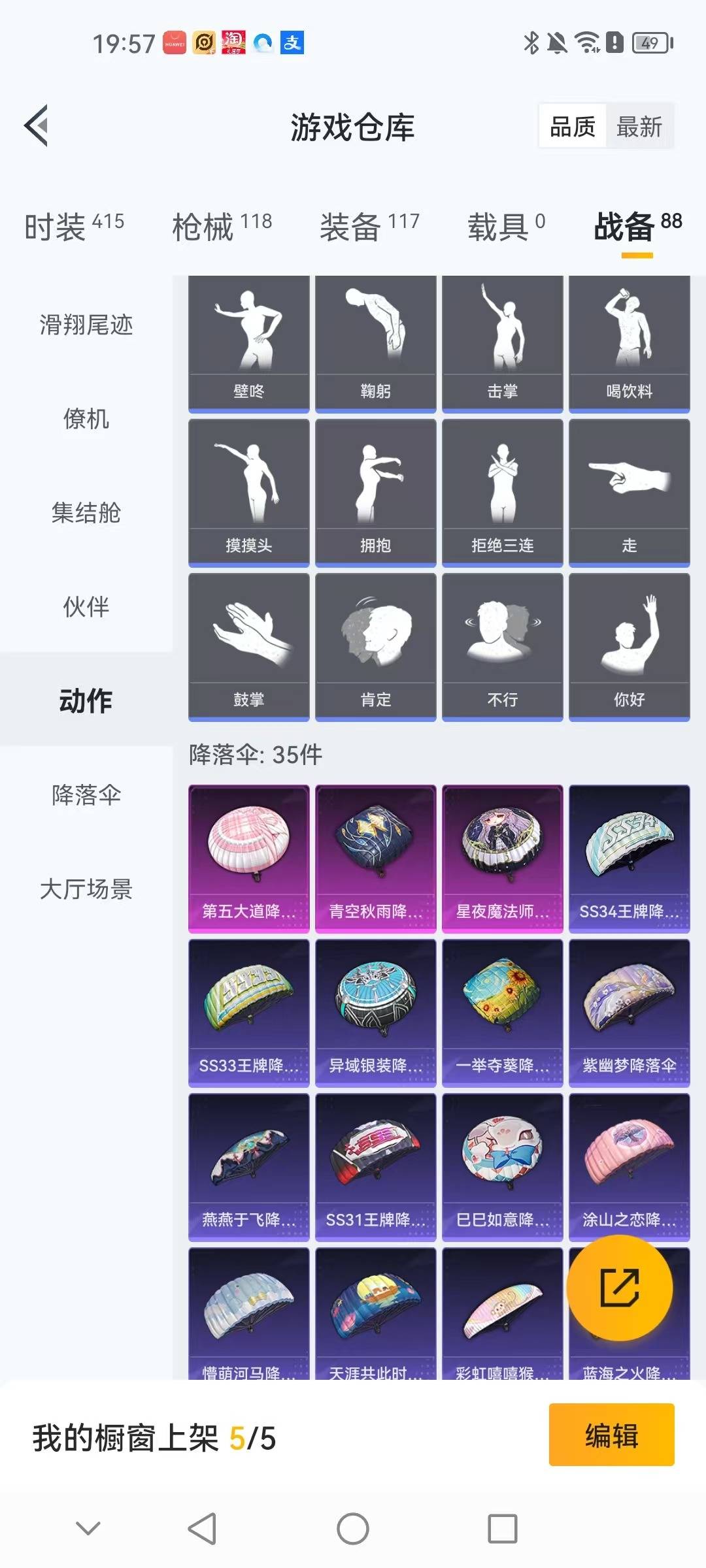View the 紫幽梦降落伞 parachute
706x1568 pixels.
point(629,1012)
